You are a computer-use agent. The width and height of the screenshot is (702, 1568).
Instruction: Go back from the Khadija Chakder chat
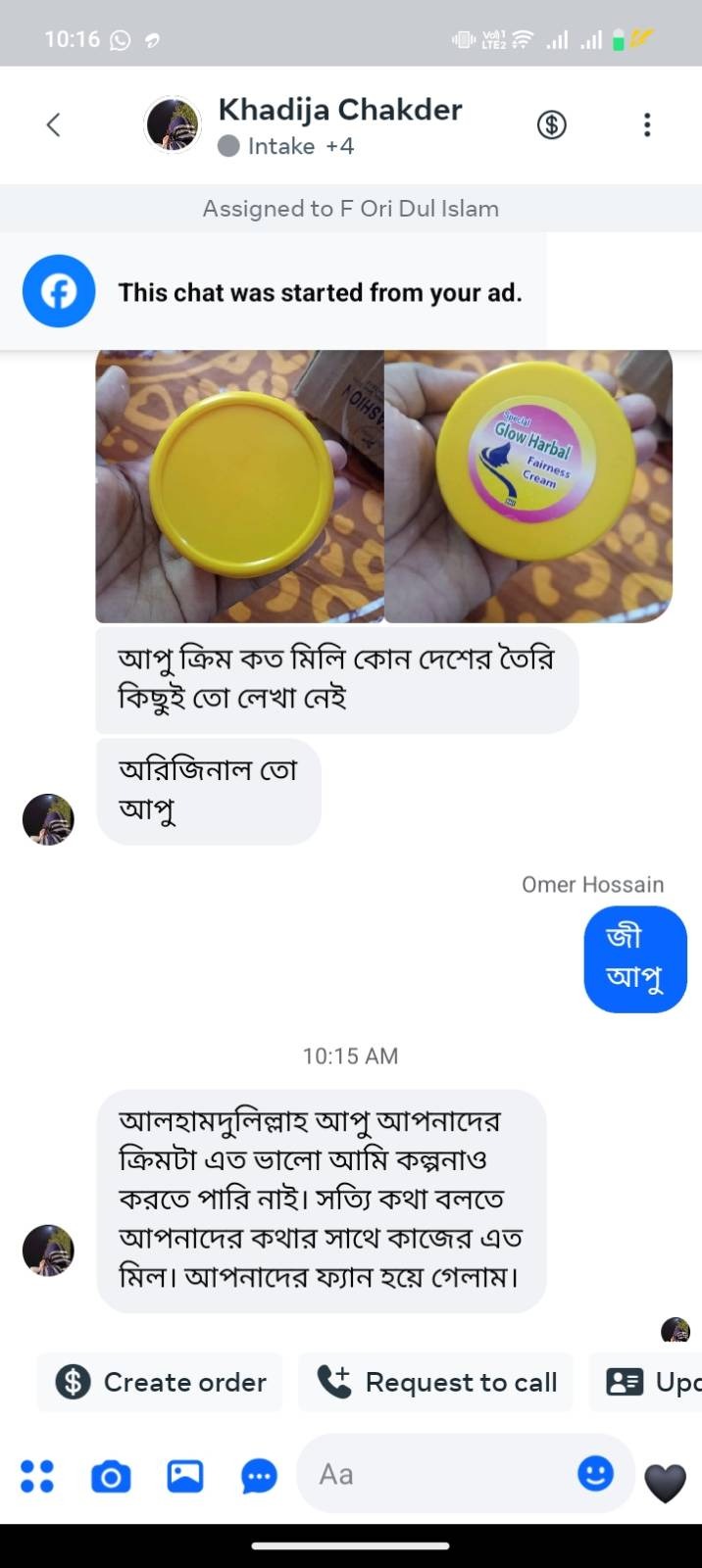(54, 124)
